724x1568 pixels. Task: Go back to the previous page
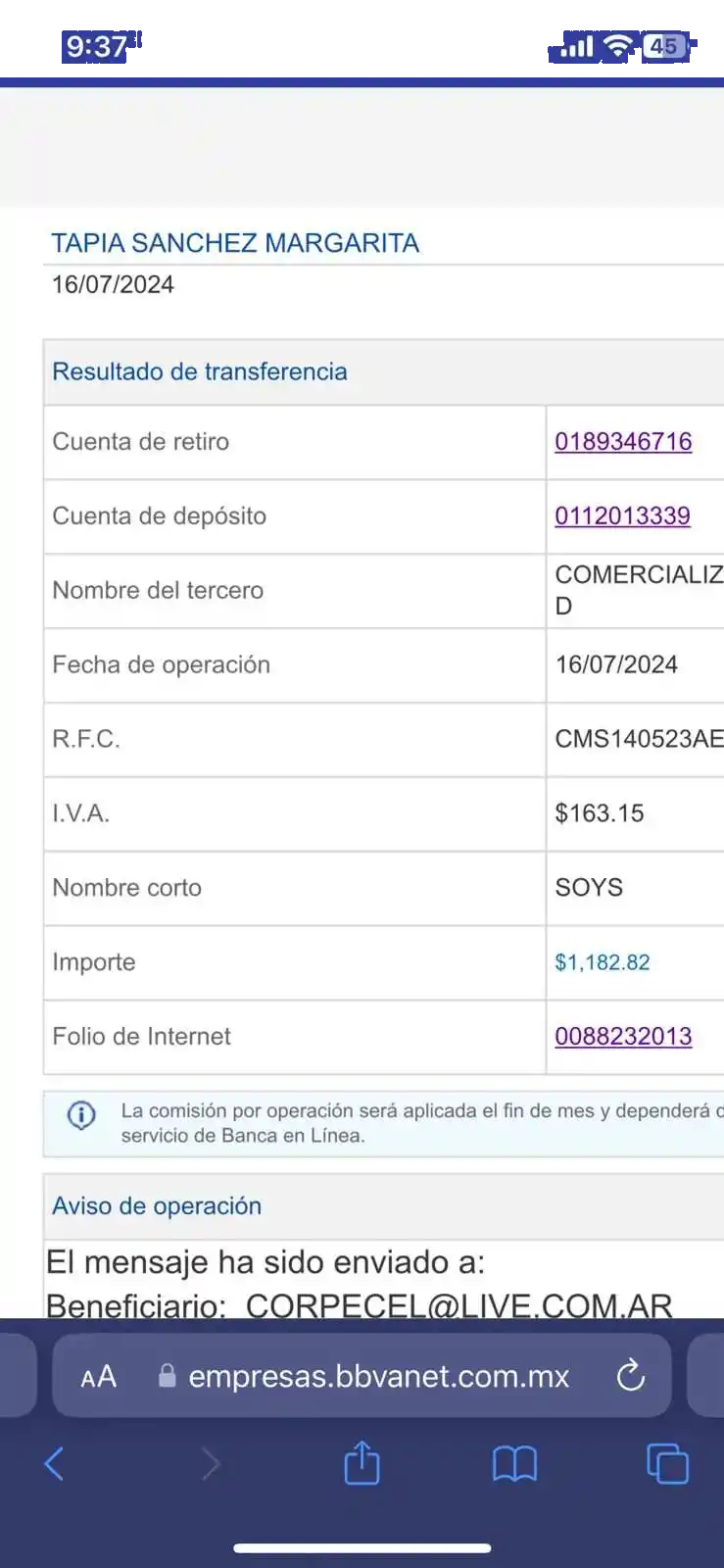(x=55, y=1464)
